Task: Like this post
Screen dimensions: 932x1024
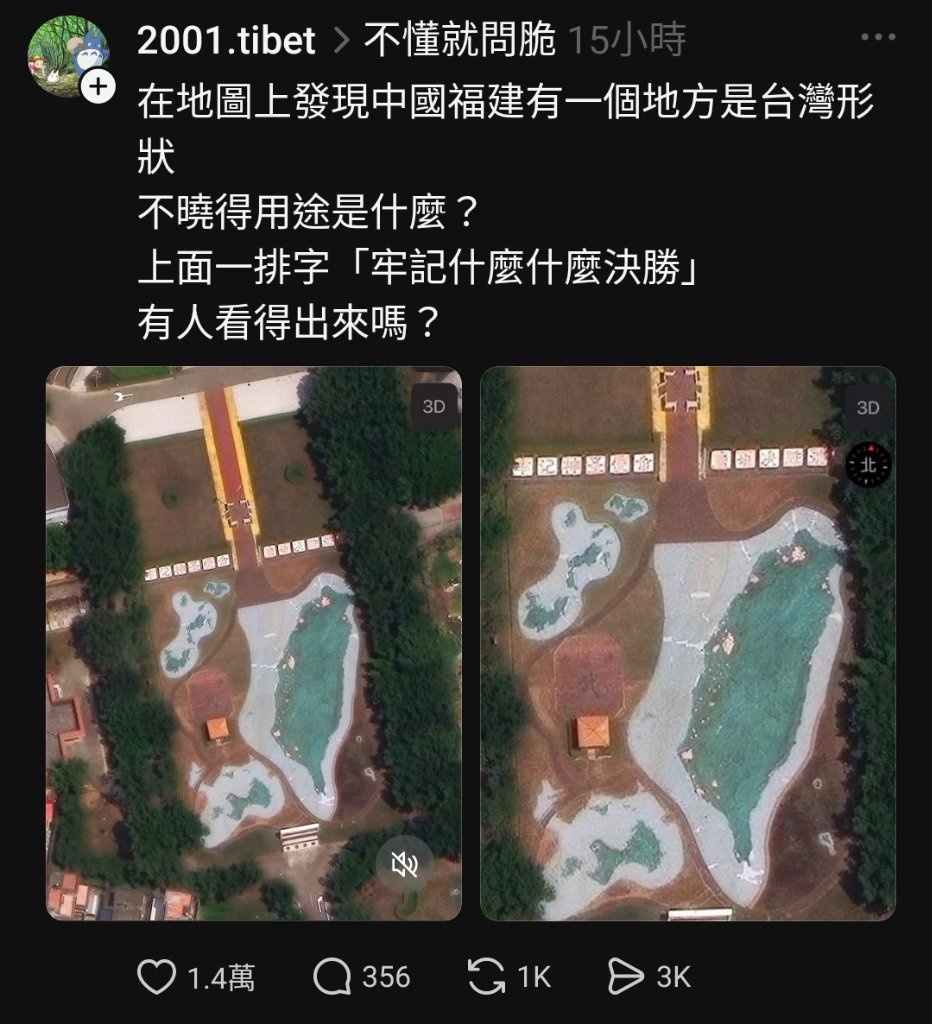Action: tap(156, 977)
